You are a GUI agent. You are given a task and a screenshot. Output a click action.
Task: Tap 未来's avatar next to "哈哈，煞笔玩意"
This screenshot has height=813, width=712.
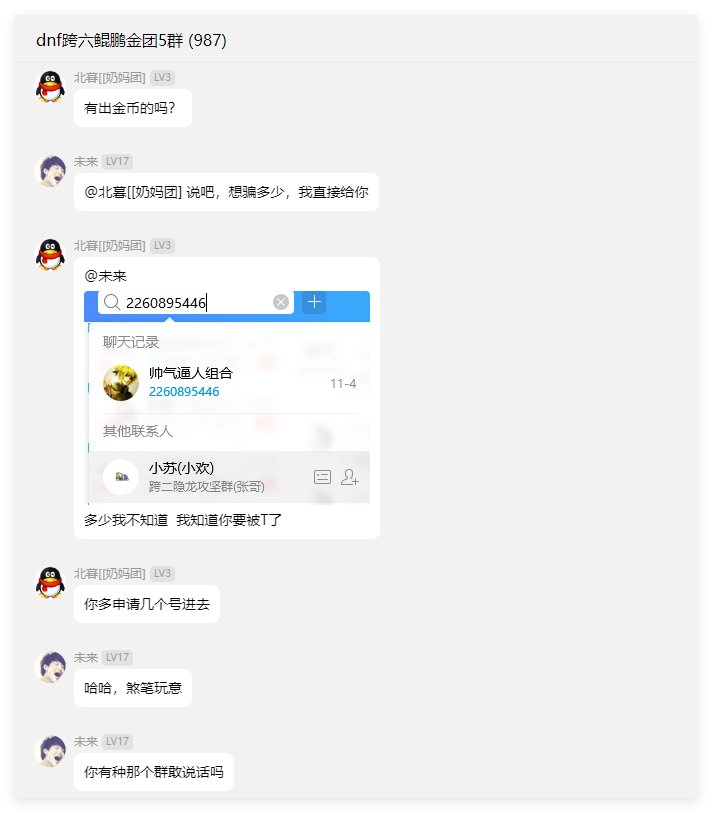click(50, 667)
